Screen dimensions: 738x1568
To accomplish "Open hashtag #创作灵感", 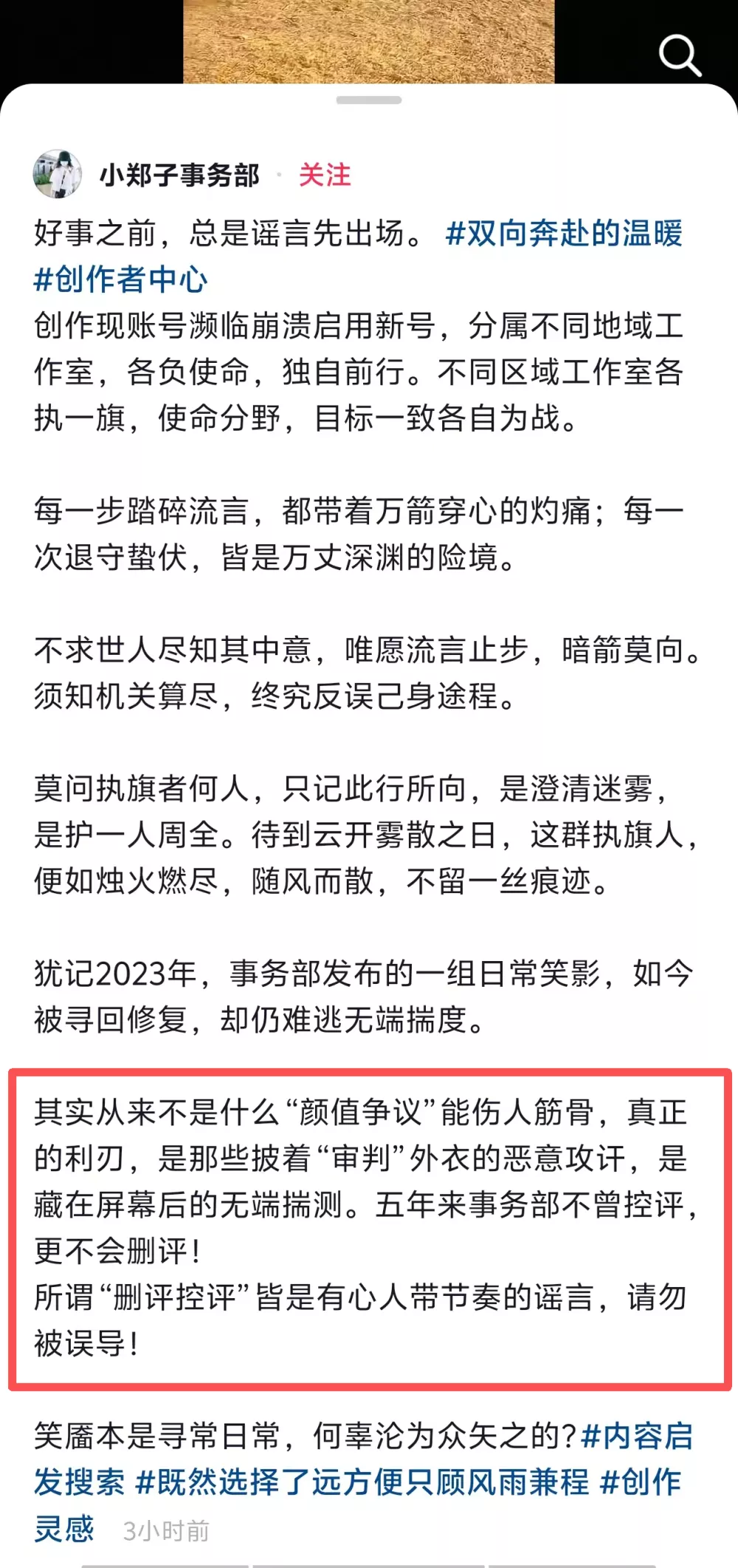I will 641,1482.
